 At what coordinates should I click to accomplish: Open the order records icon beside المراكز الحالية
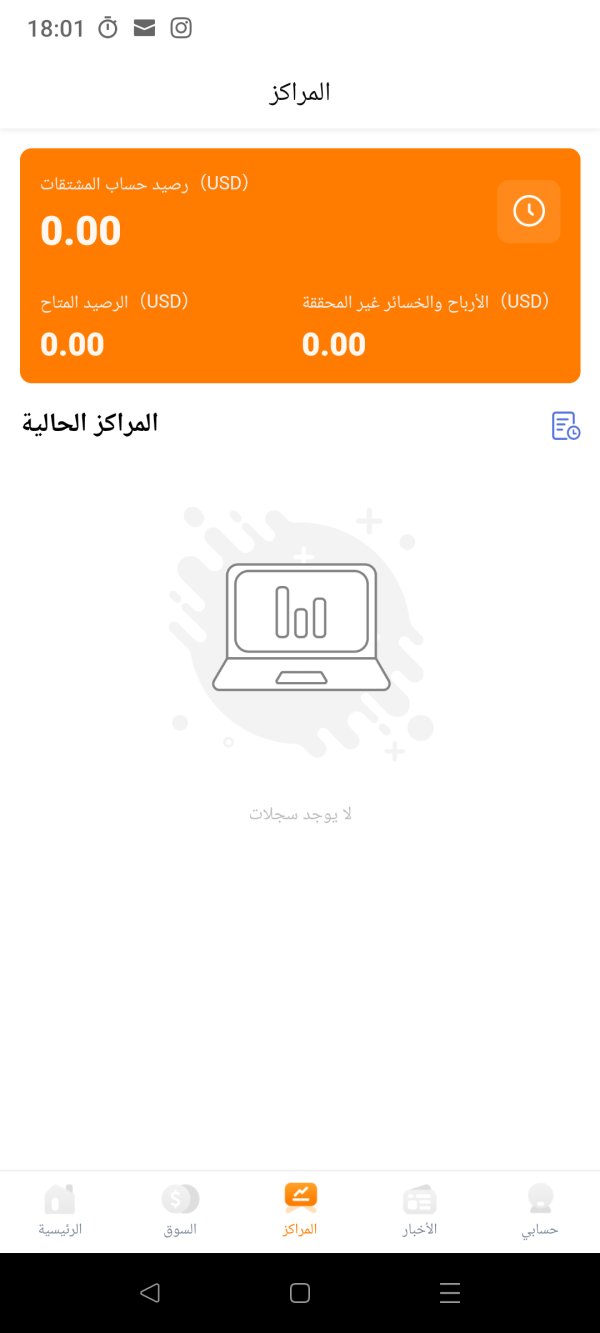point(566,426)
